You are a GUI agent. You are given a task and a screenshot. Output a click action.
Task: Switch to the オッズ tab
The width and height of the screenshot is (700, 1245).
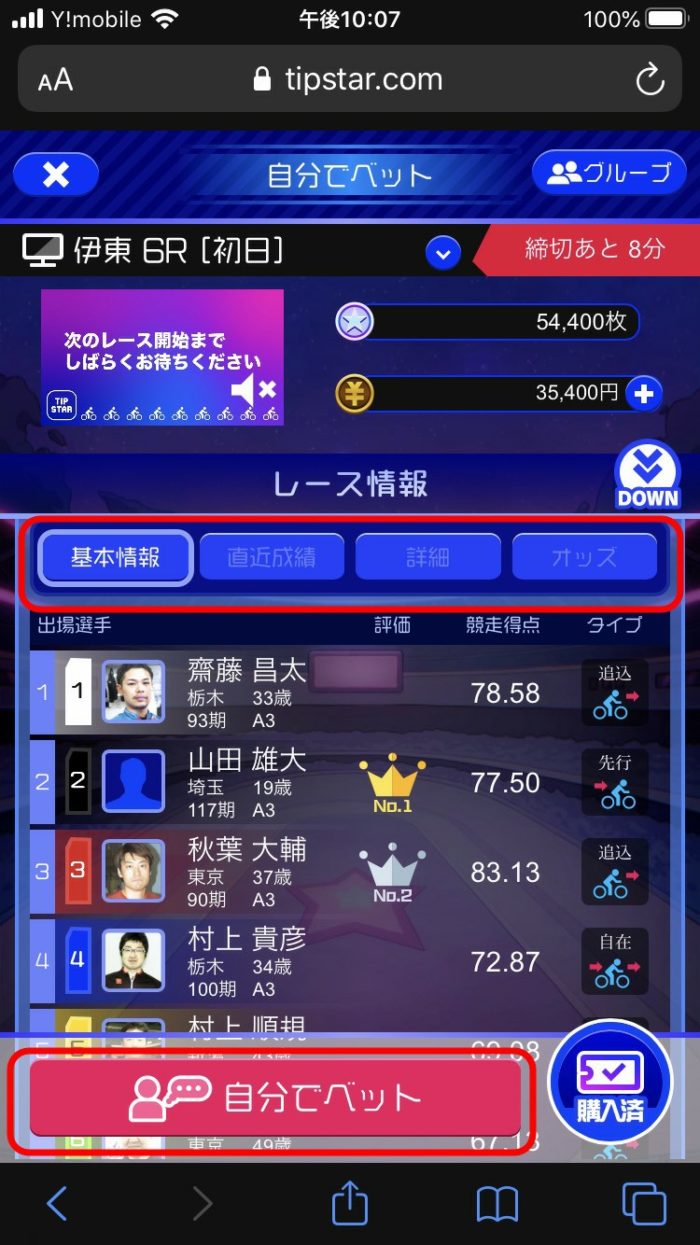(584, 557)
